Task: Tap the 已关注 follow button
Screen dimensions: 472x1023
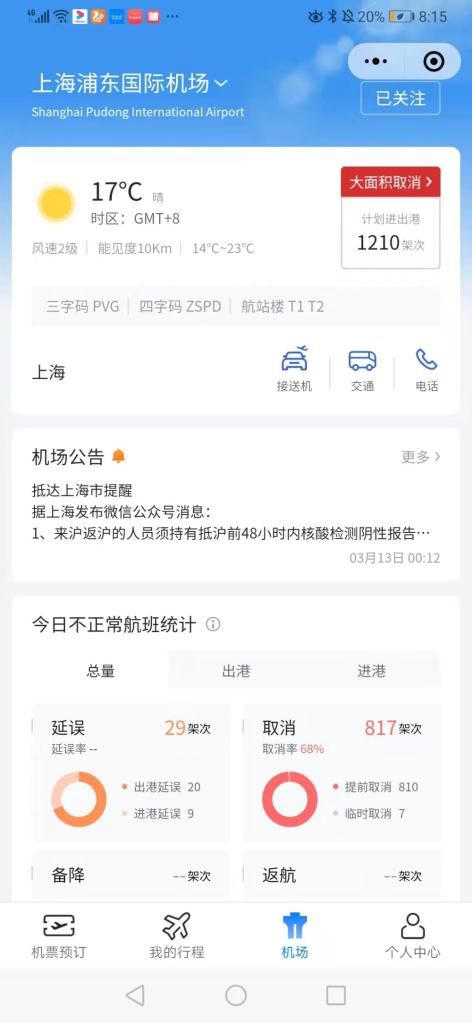Action: pos(400,99)
